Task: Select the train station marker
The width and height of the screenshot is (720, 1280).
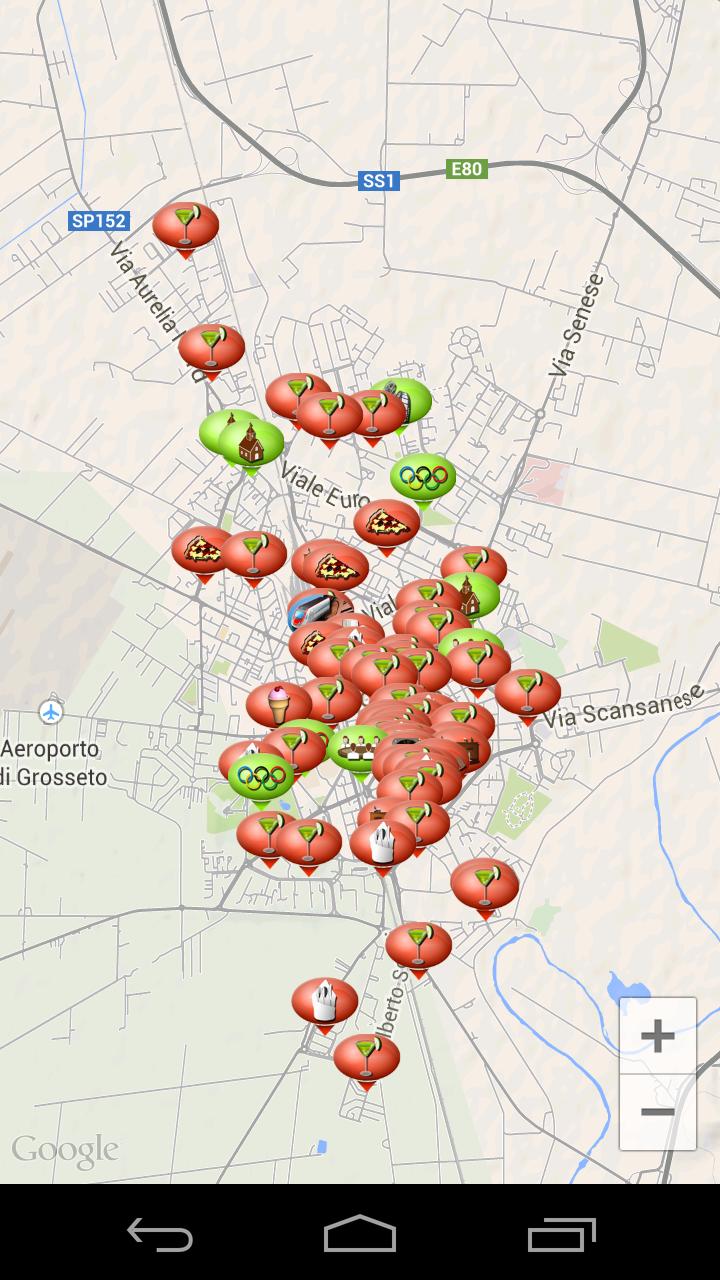Action: pyautogui.click(x=314, y=608)
